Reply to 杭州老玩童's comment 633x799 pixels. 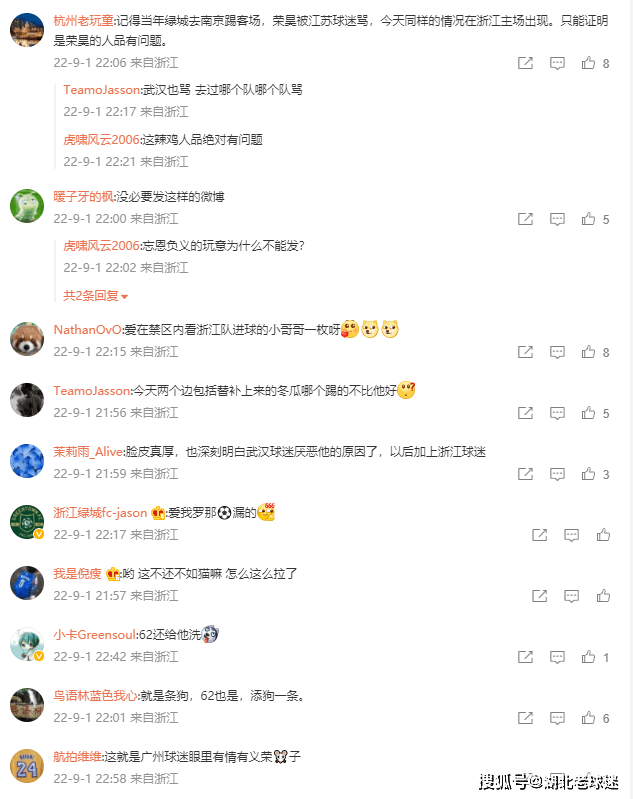click(x=558, y=63)
